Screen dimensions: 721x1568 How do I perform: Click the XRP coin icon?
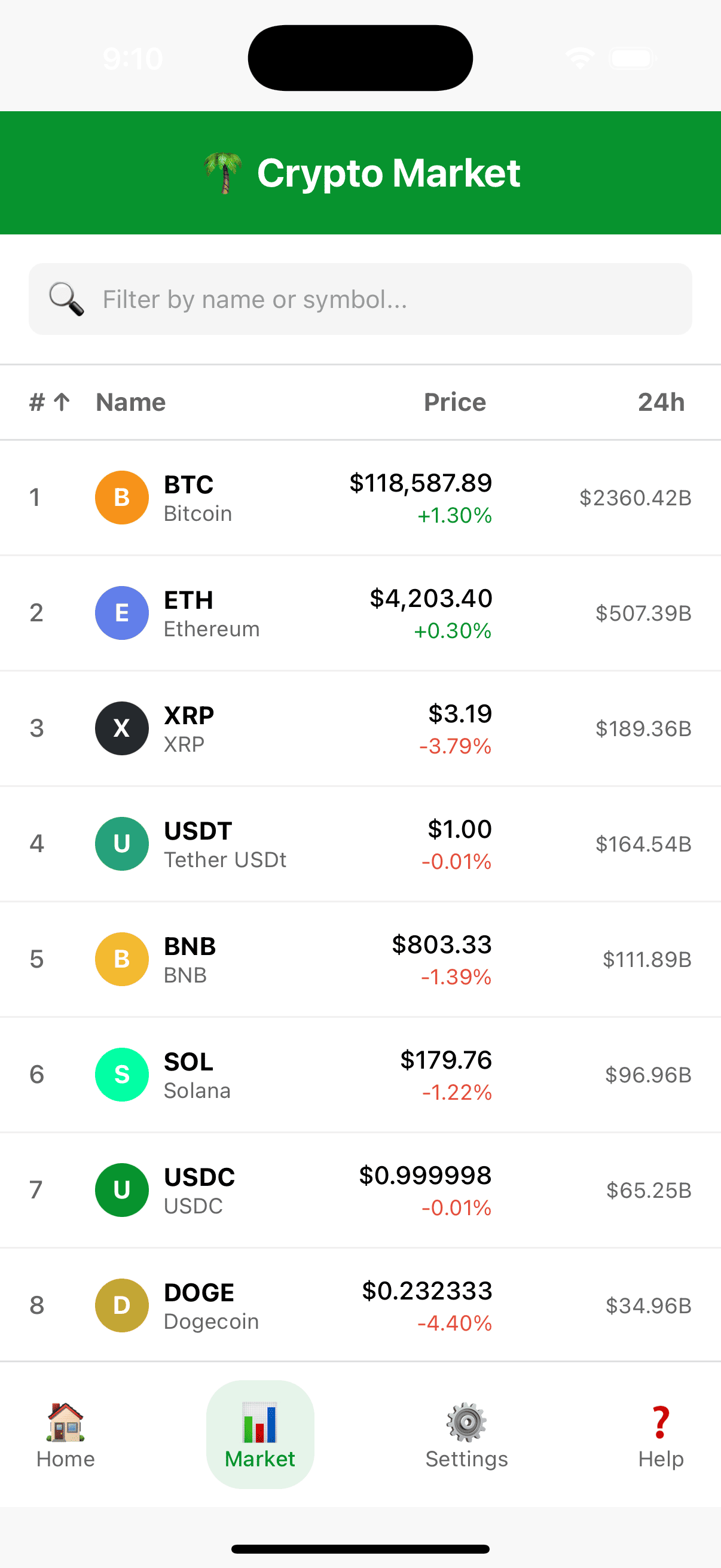[122, 728]
